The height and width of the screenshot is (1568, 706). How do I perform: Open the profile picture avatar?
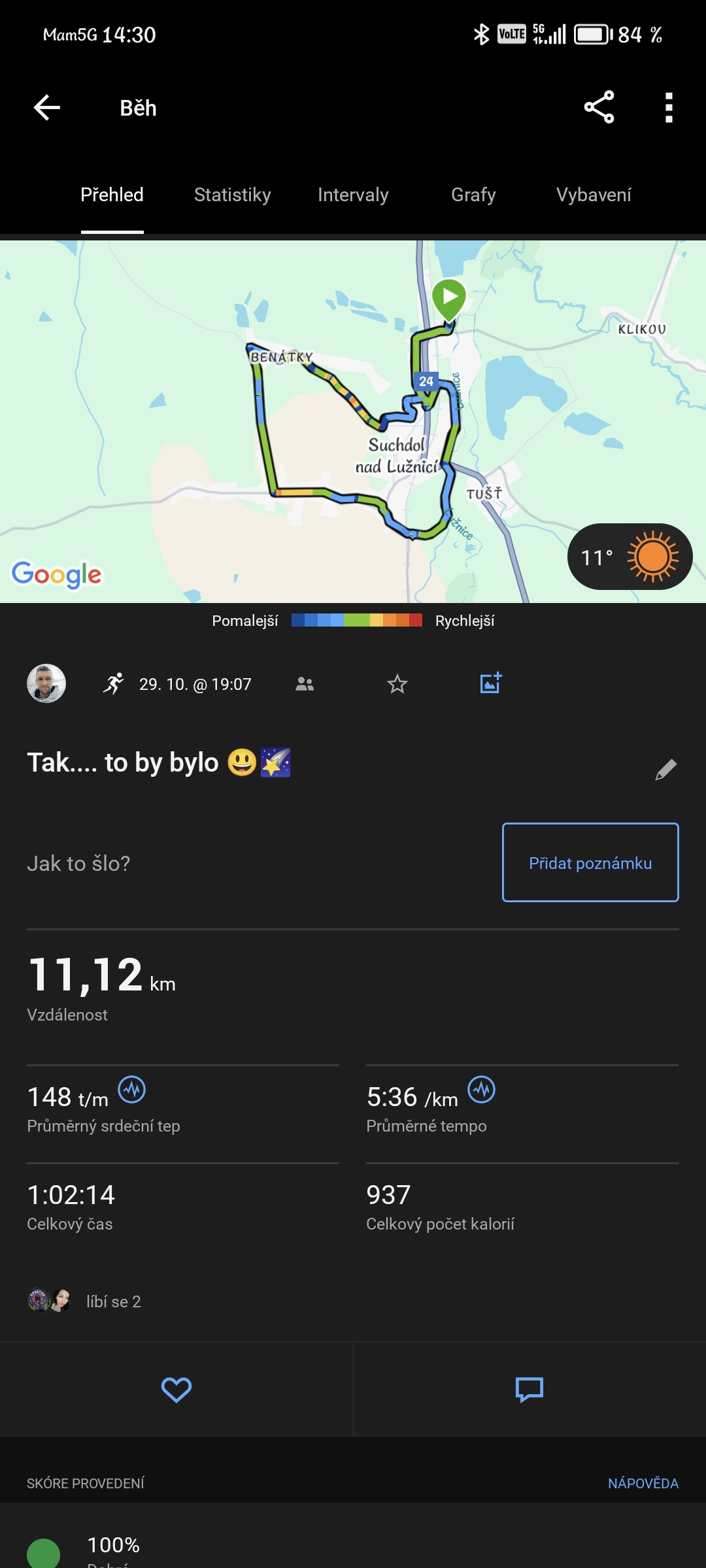[46, 683]
